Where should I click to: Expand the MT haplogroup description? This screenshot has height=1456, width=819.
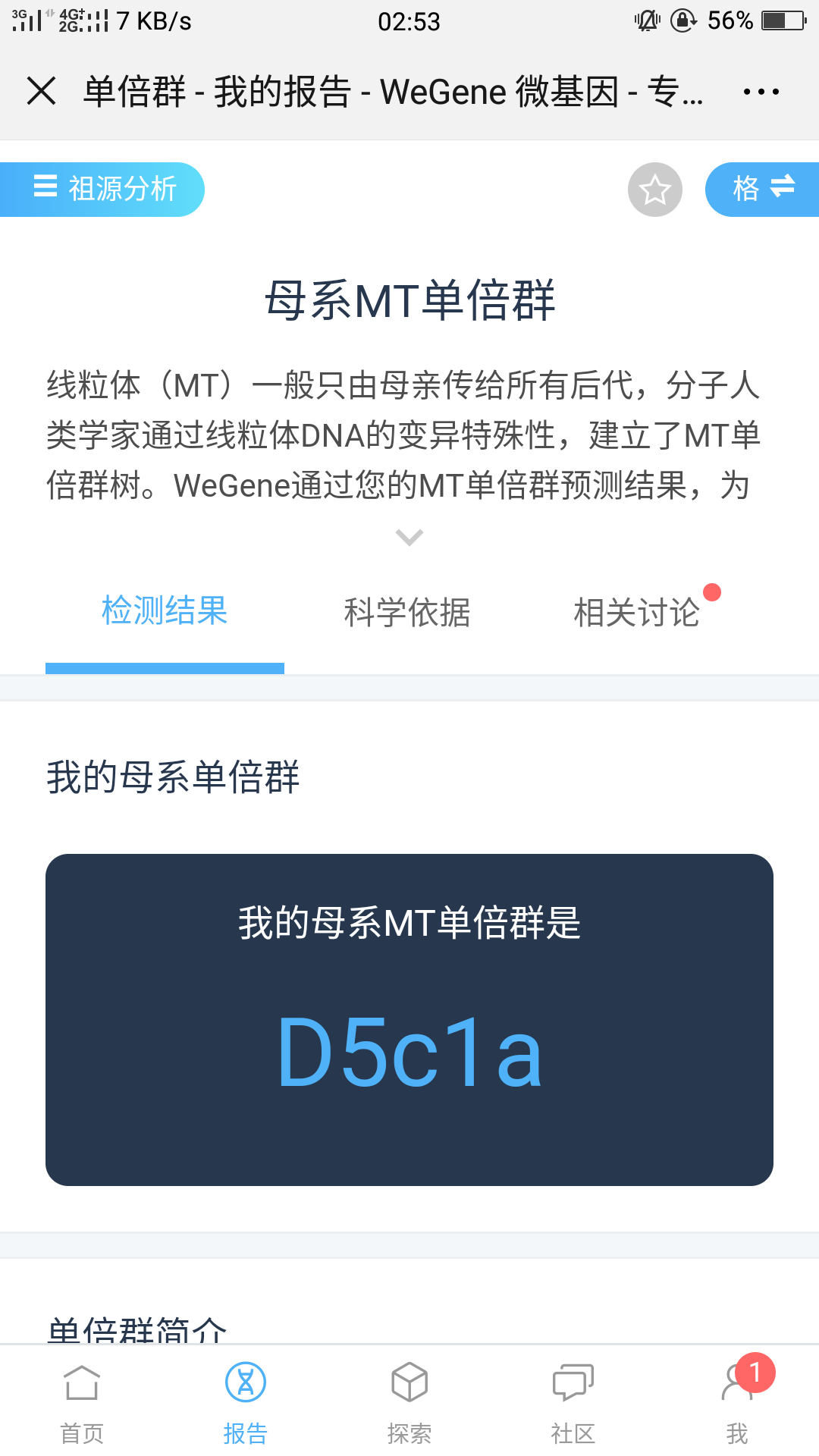pos(409,537)
